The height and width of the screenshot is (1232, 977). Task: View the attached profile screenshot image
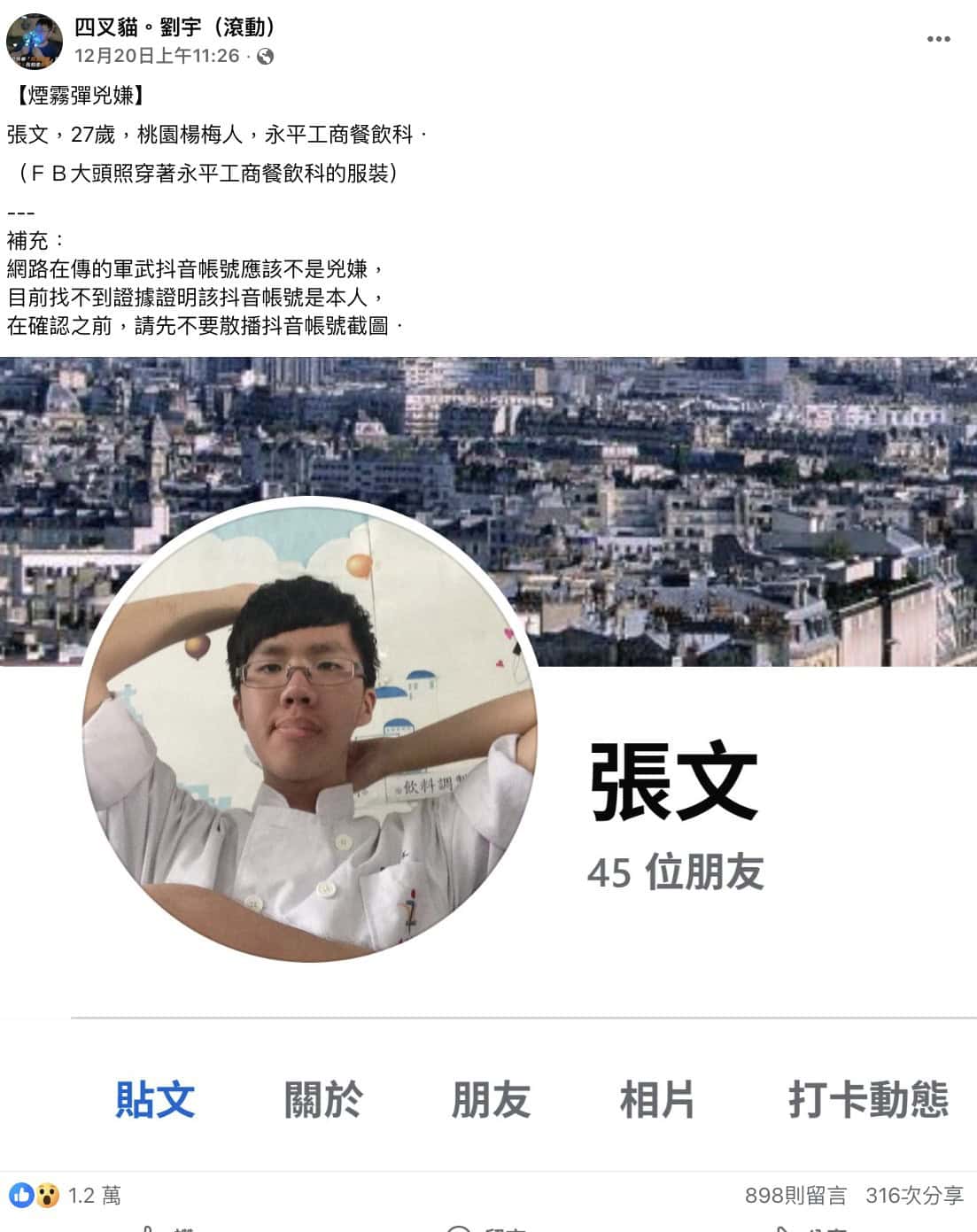[x=488, y=762]
